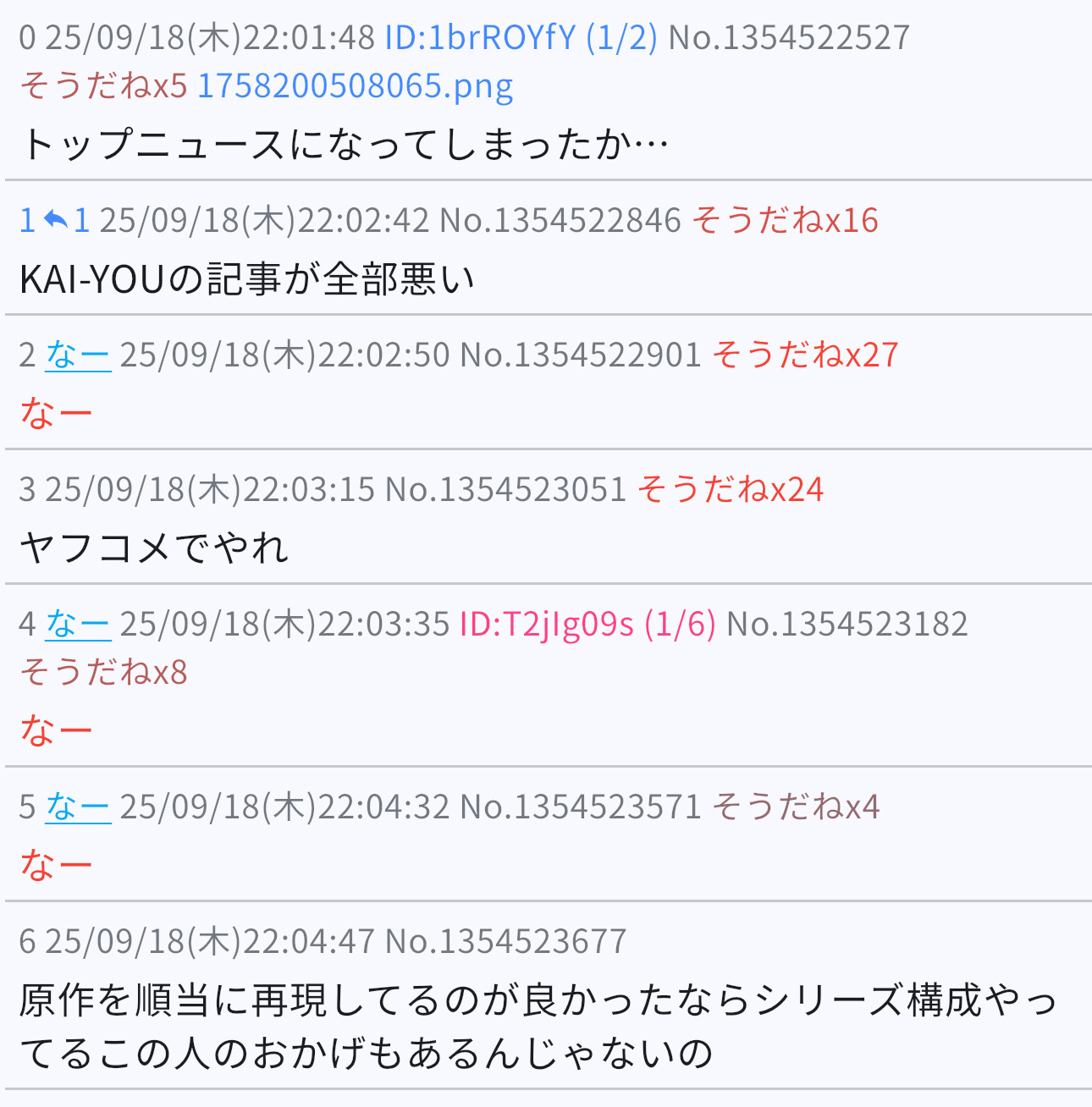1092x1107 pixels.
Task: Open the image link 1758200508065.png
Action: (355, 86)
